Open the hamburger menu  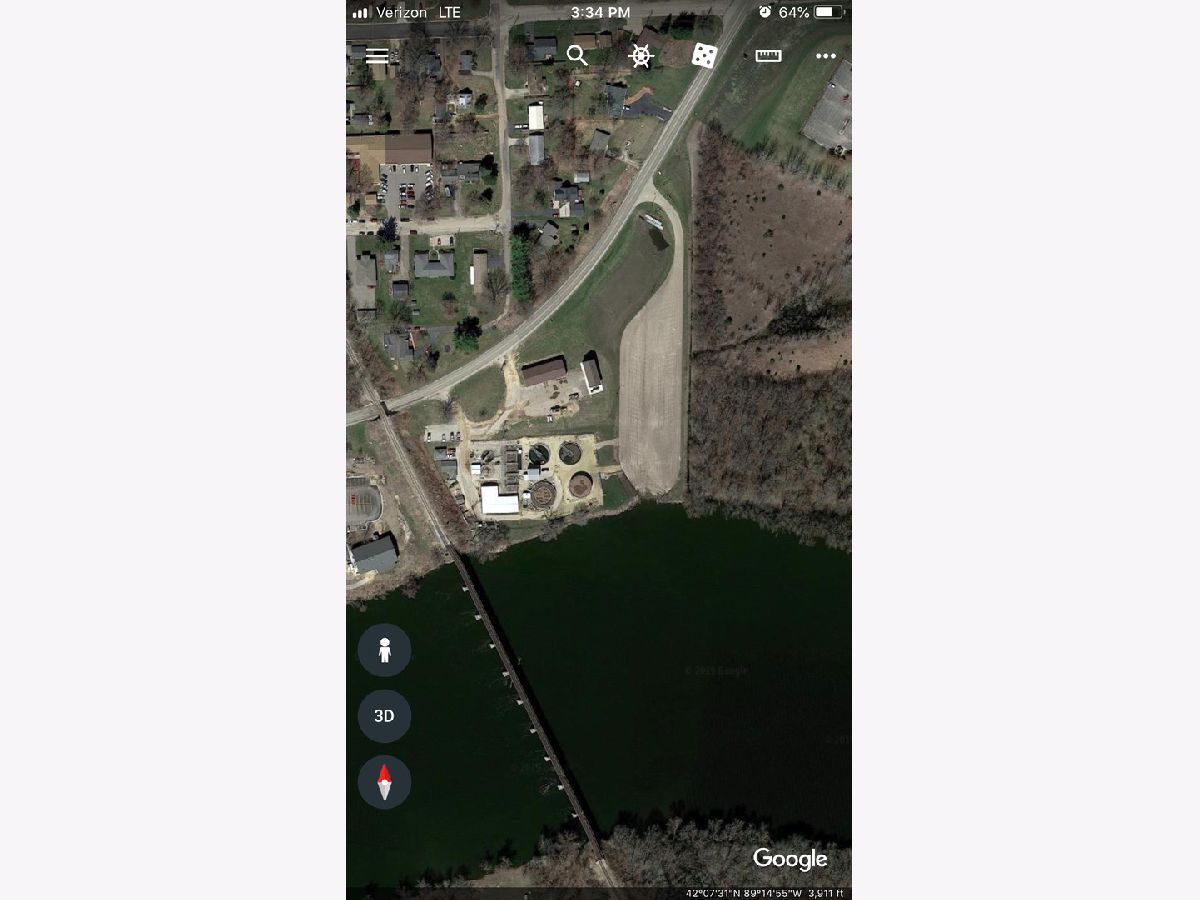377,56
